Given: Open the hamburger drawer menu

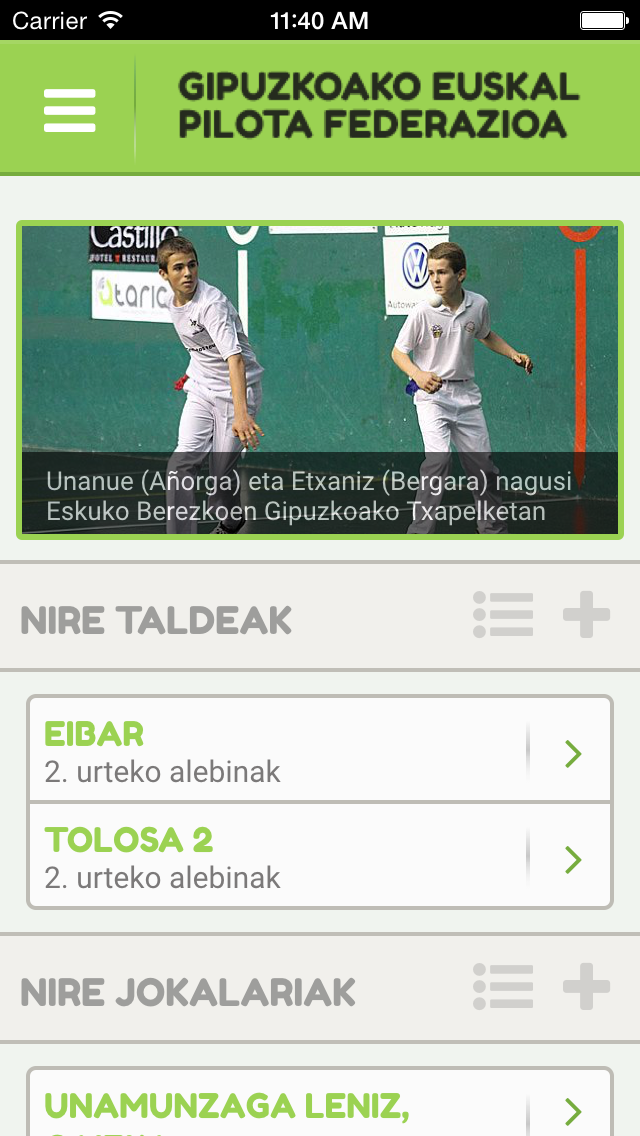Looking at the screenshot, I should point(70,110).
